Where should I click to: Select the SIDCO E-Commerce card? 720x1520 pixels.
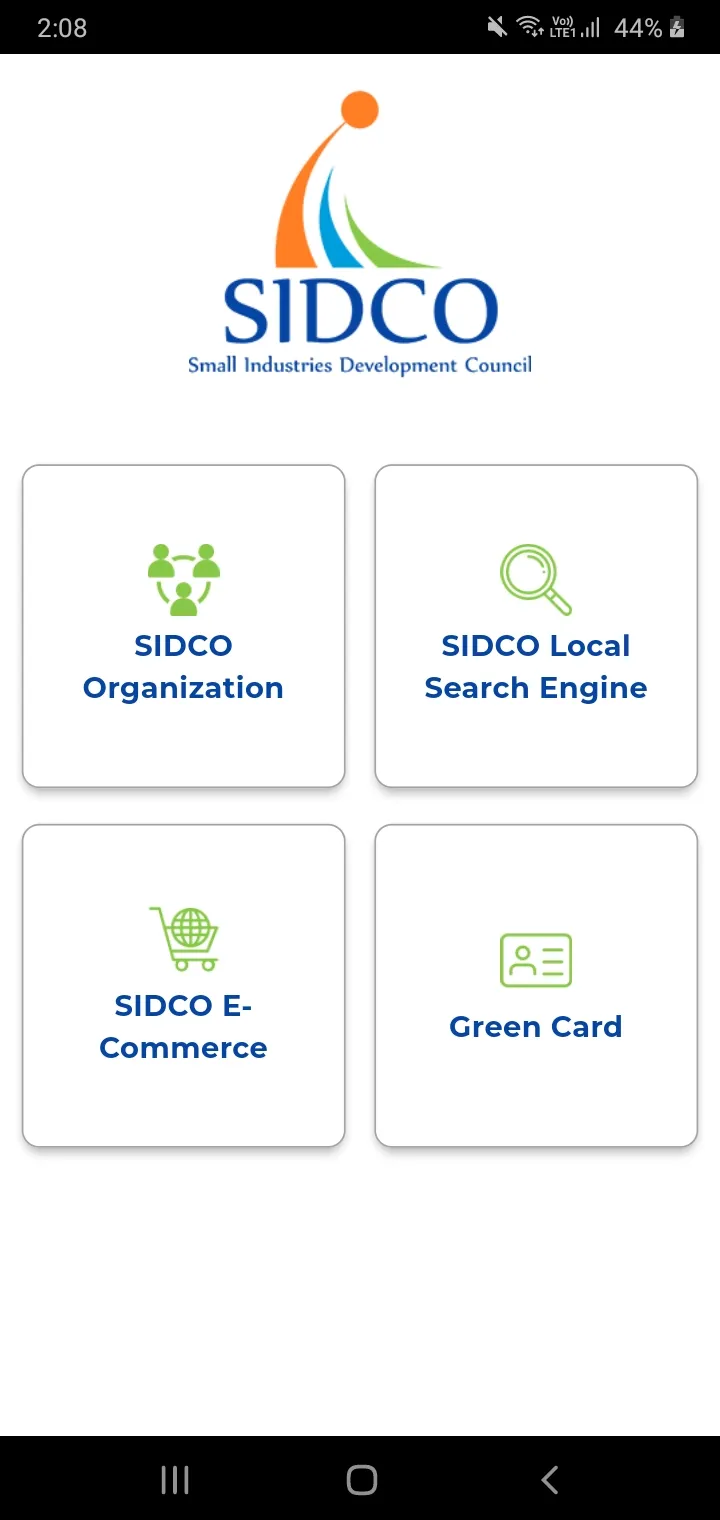(x=184, y=985)
